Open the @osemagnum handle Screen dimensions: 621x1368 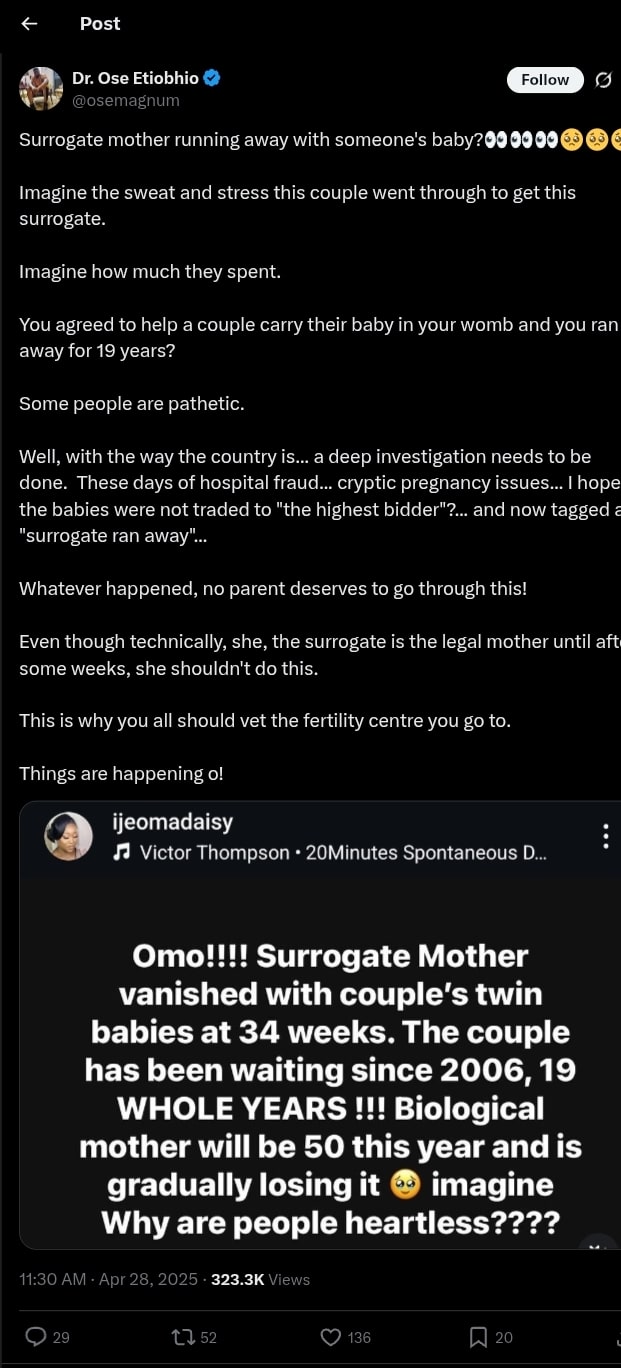click(126, 100)
